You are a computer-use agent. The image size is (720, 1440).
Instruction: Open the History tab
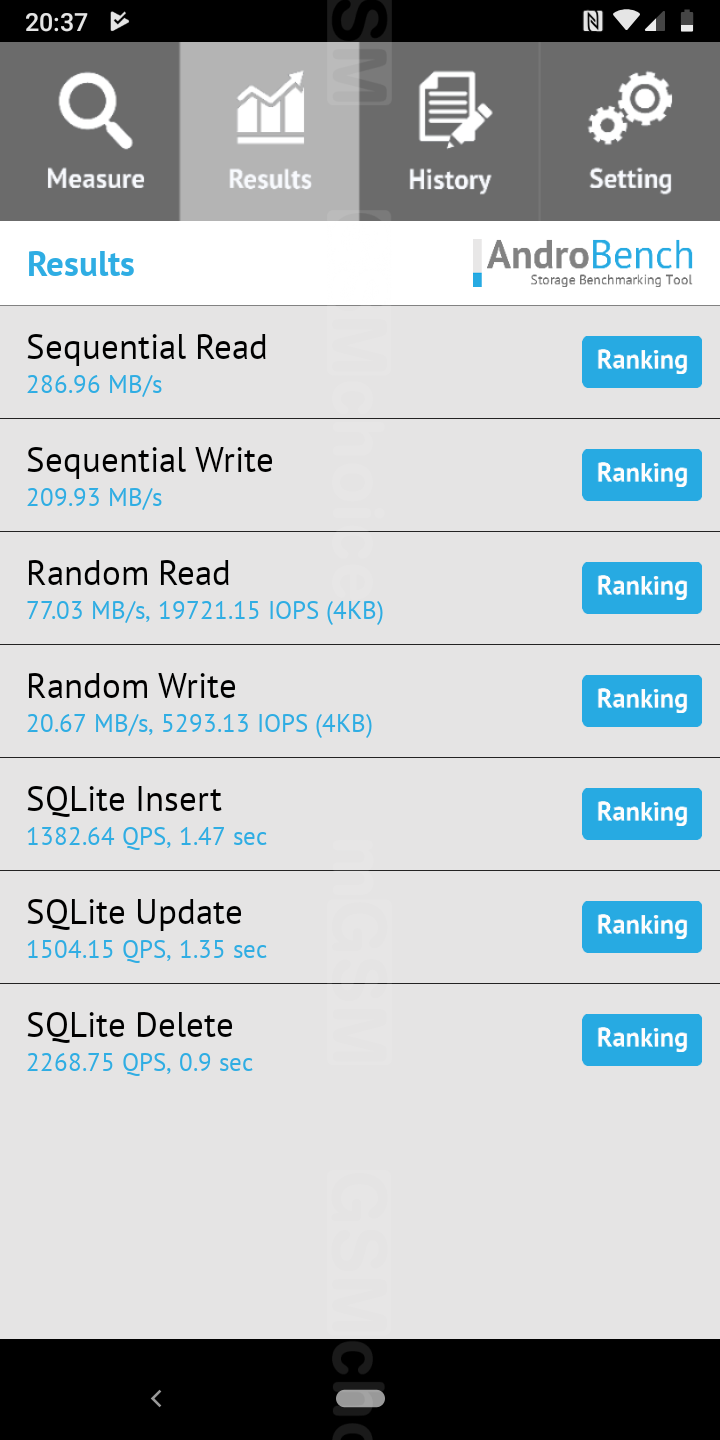pyautogui.click(x=450, y=131)
